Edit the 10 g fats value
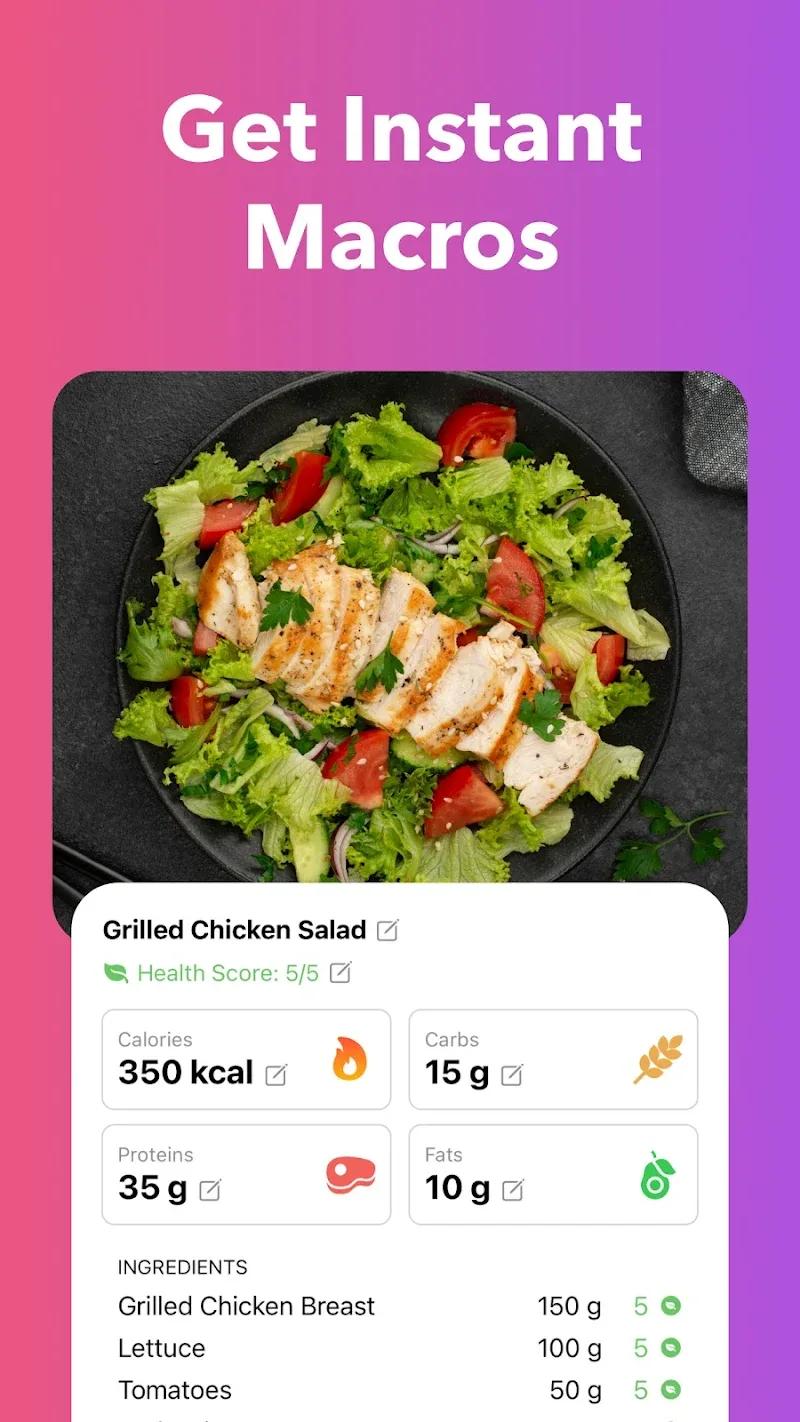Image resolution: width=800 pixels, height=1422 pixels. pyautogui.click(x=513, y=1192)
